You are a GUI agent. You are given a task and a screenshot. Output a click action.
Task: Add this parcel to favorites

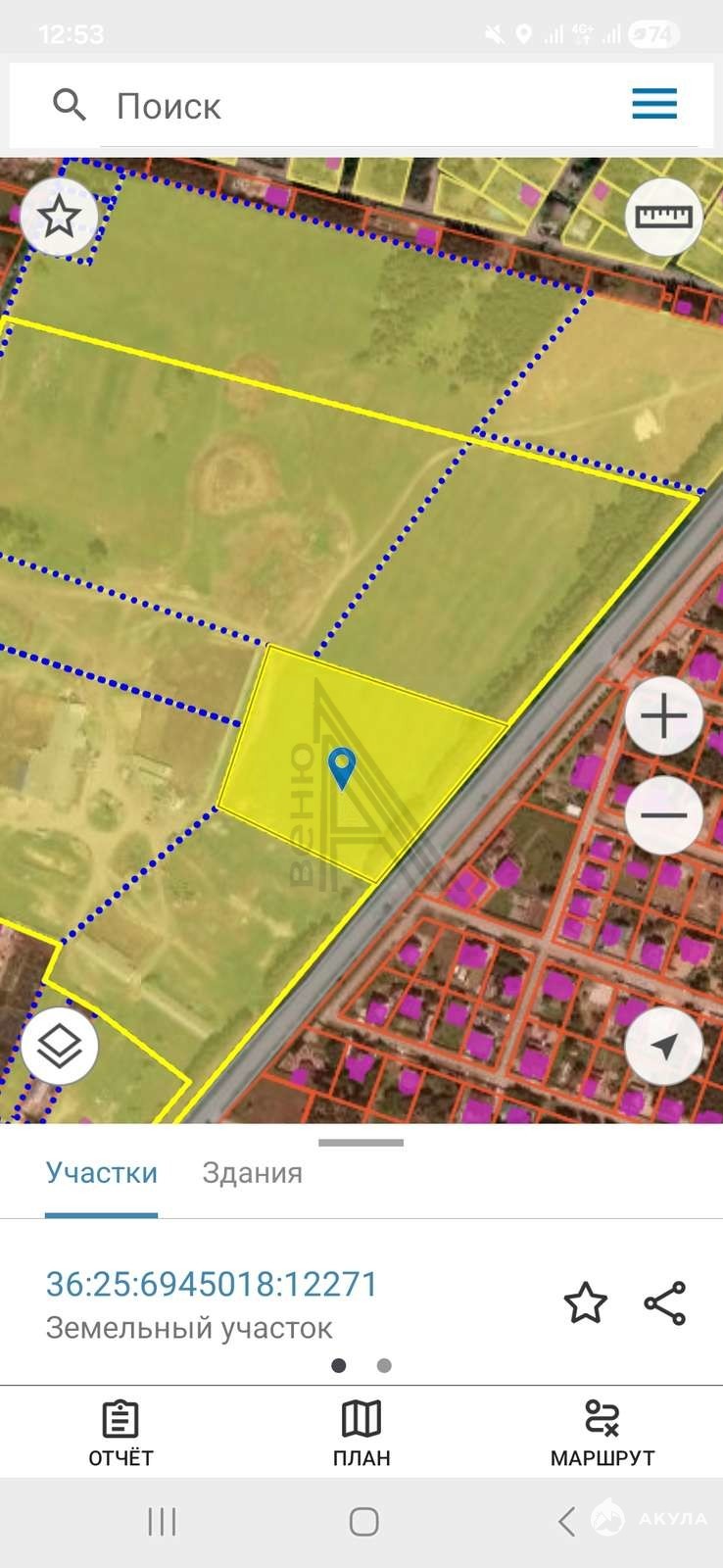click(x=585, y=1303)
